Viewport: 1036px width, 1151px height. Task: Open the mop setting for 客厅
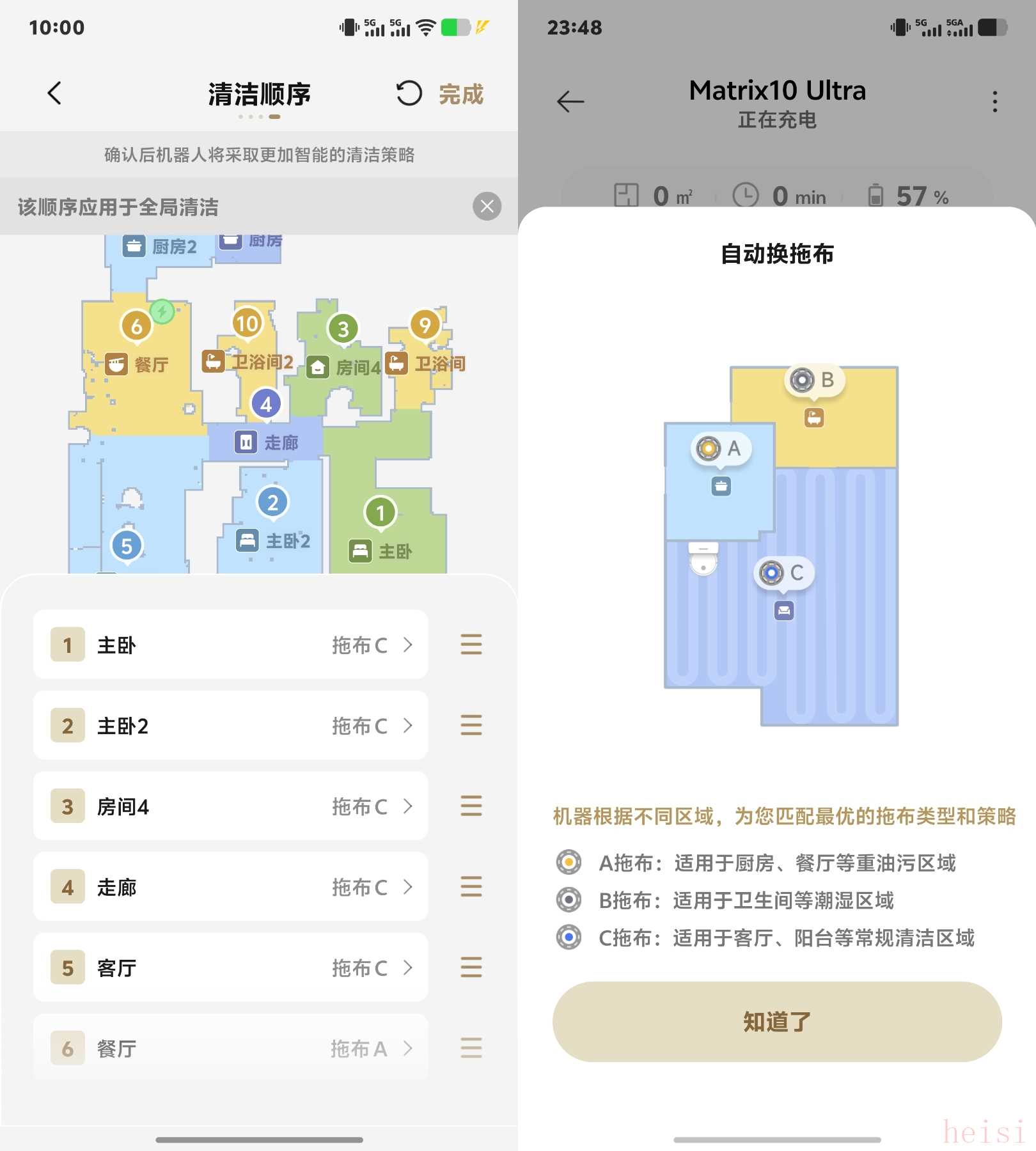click(371, 967)
